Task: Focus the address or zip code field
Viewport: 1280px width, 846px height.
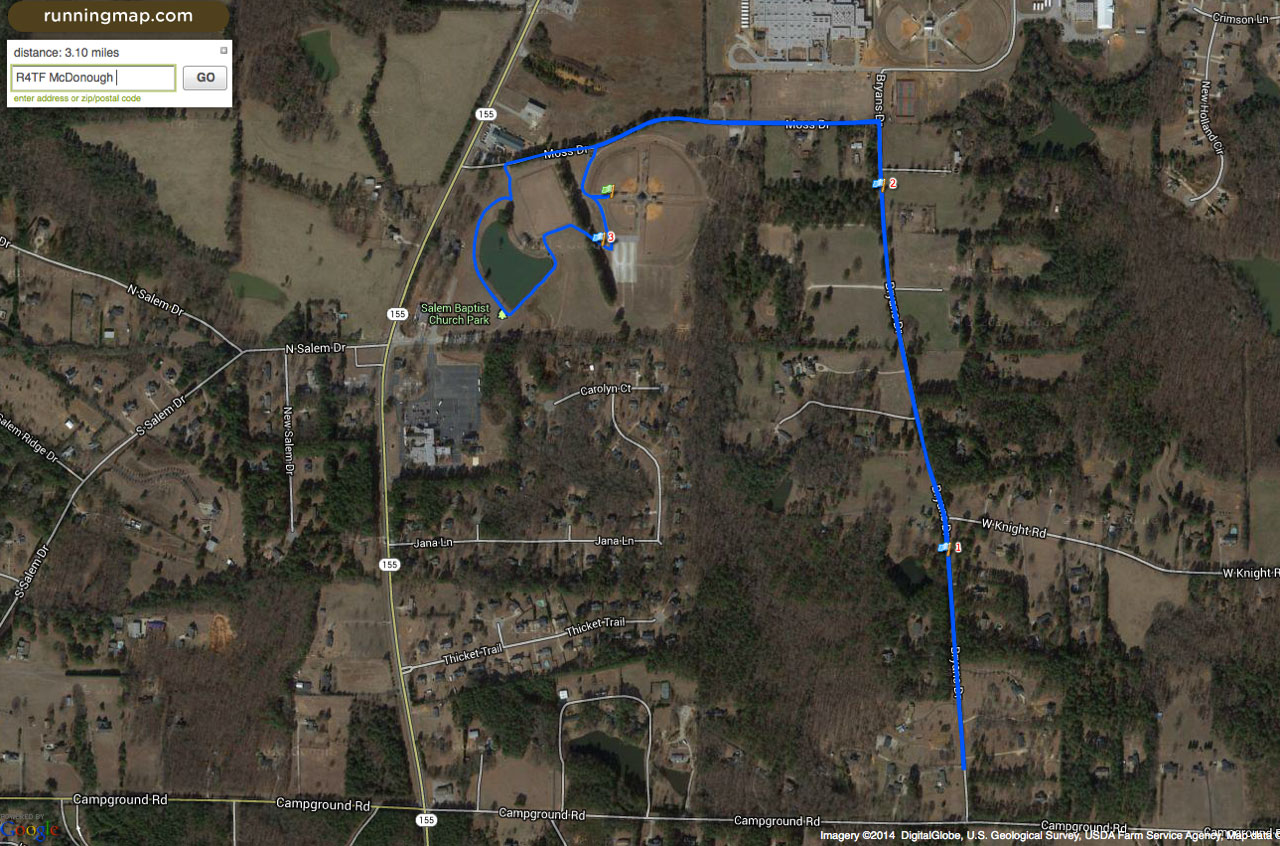Action: (93, 78)
